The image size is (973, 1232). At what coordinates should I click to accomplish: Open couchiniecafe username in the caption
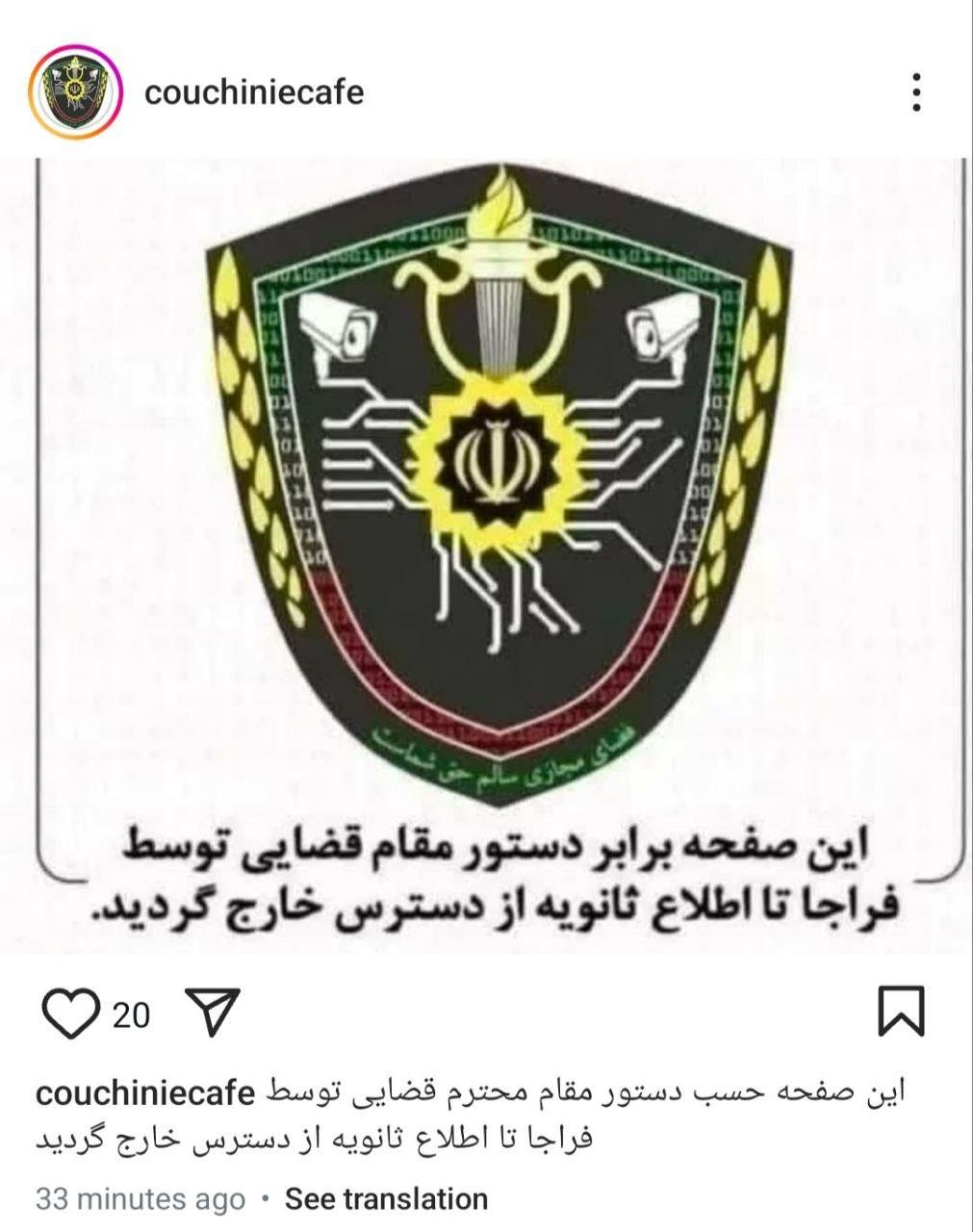click(x=145, y=1094)
